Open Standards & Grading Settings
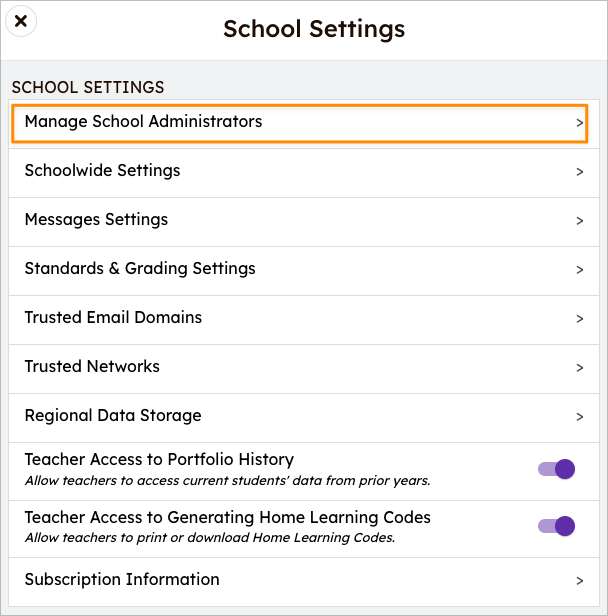 pyautogui.click(x=299, y=269)
